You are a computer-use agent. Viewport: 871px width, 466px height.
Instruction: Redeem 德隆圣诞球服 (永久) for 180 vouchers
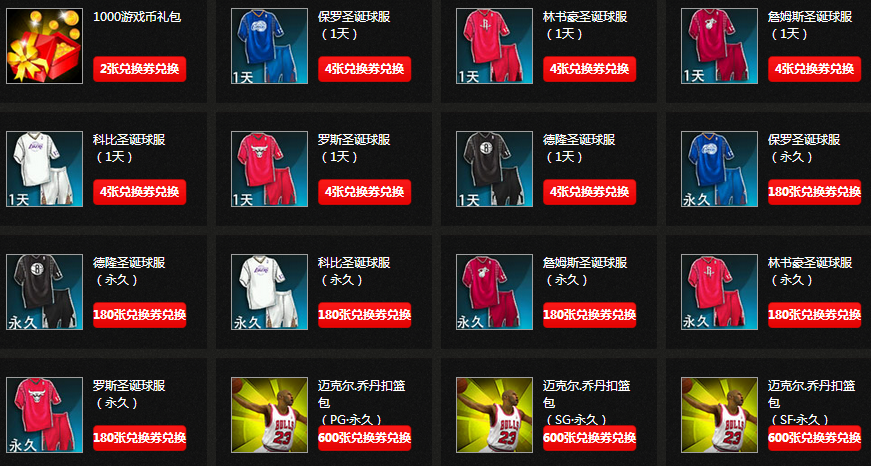[139, 315]
